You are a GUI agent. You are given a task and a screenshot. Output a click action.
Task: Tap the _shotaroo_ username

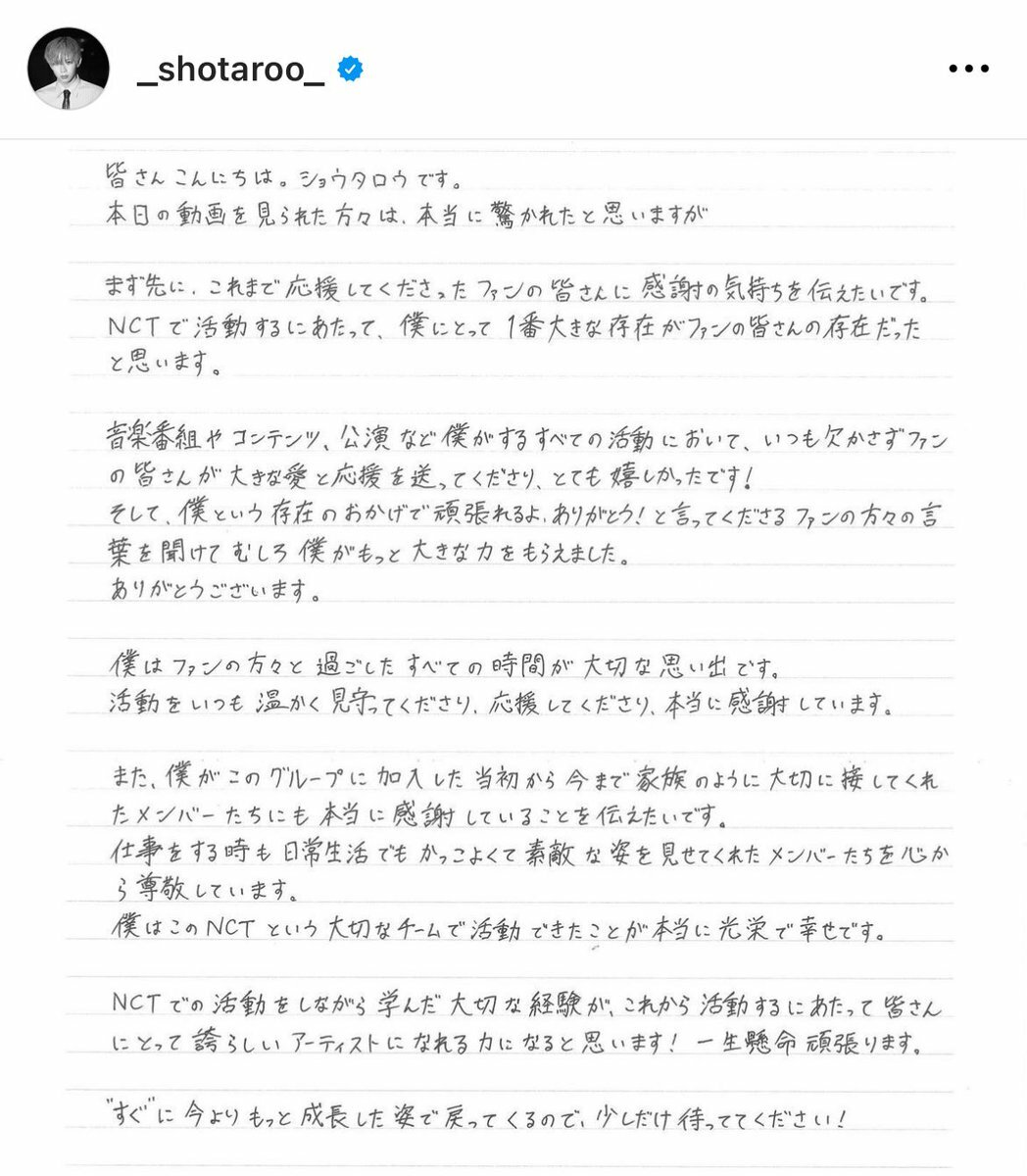coord(229,70)
